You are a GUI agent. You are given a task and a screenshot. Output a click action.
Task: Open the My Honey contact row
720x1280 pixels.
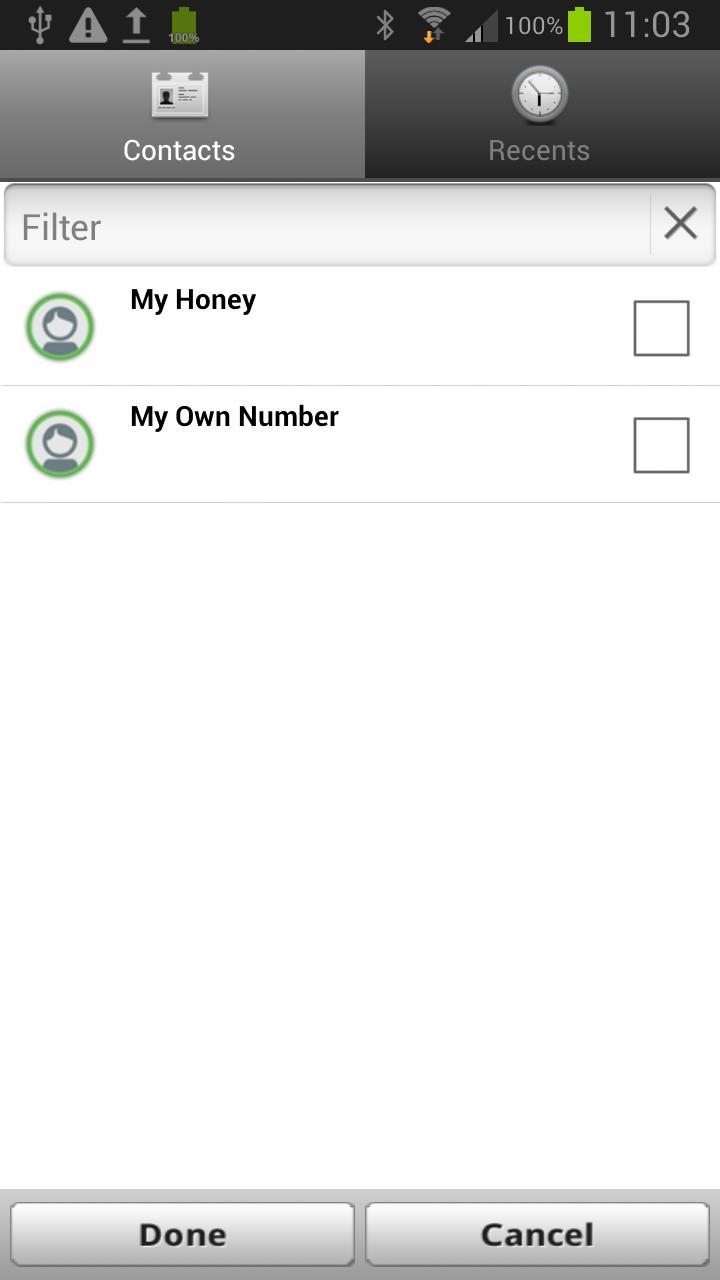coord(360,327)
